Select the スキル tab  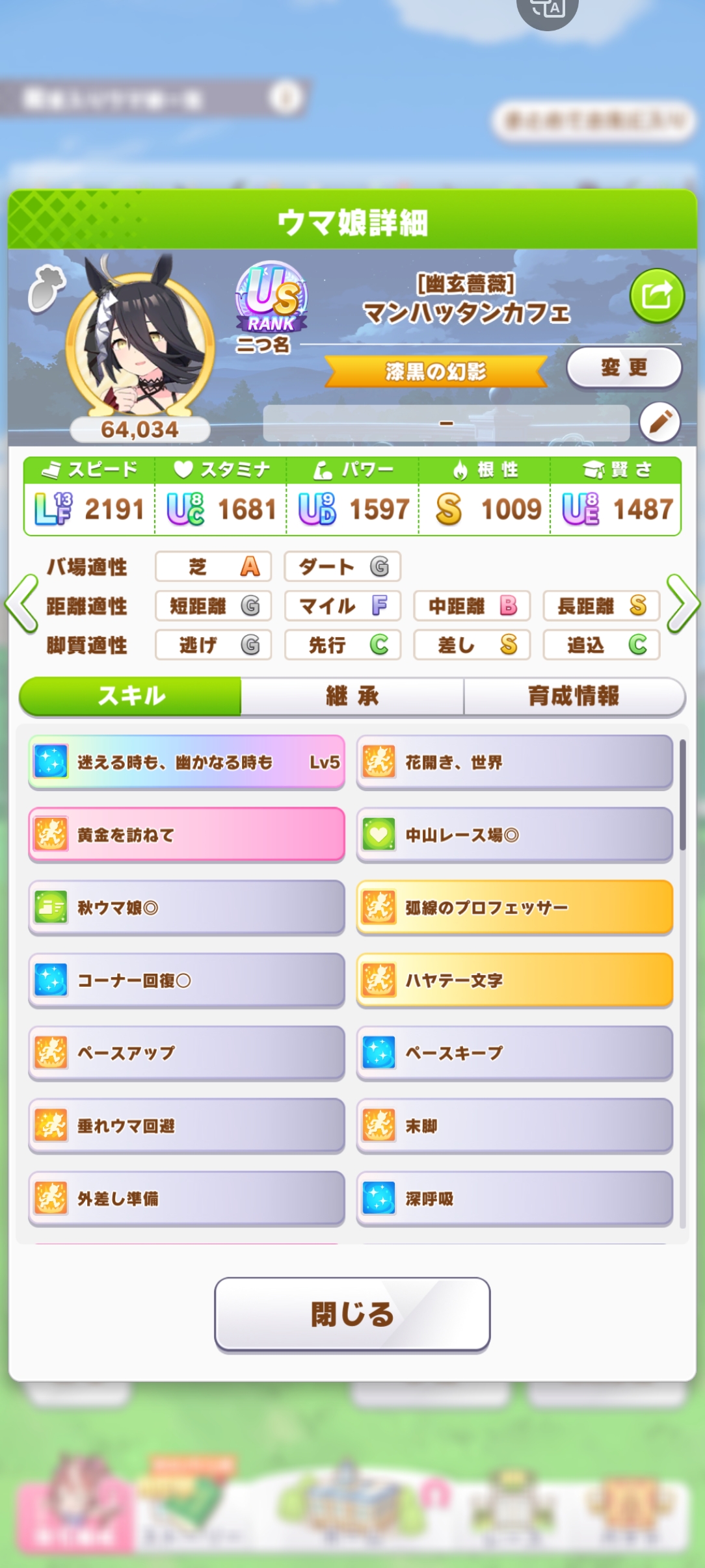coord(131,696)
